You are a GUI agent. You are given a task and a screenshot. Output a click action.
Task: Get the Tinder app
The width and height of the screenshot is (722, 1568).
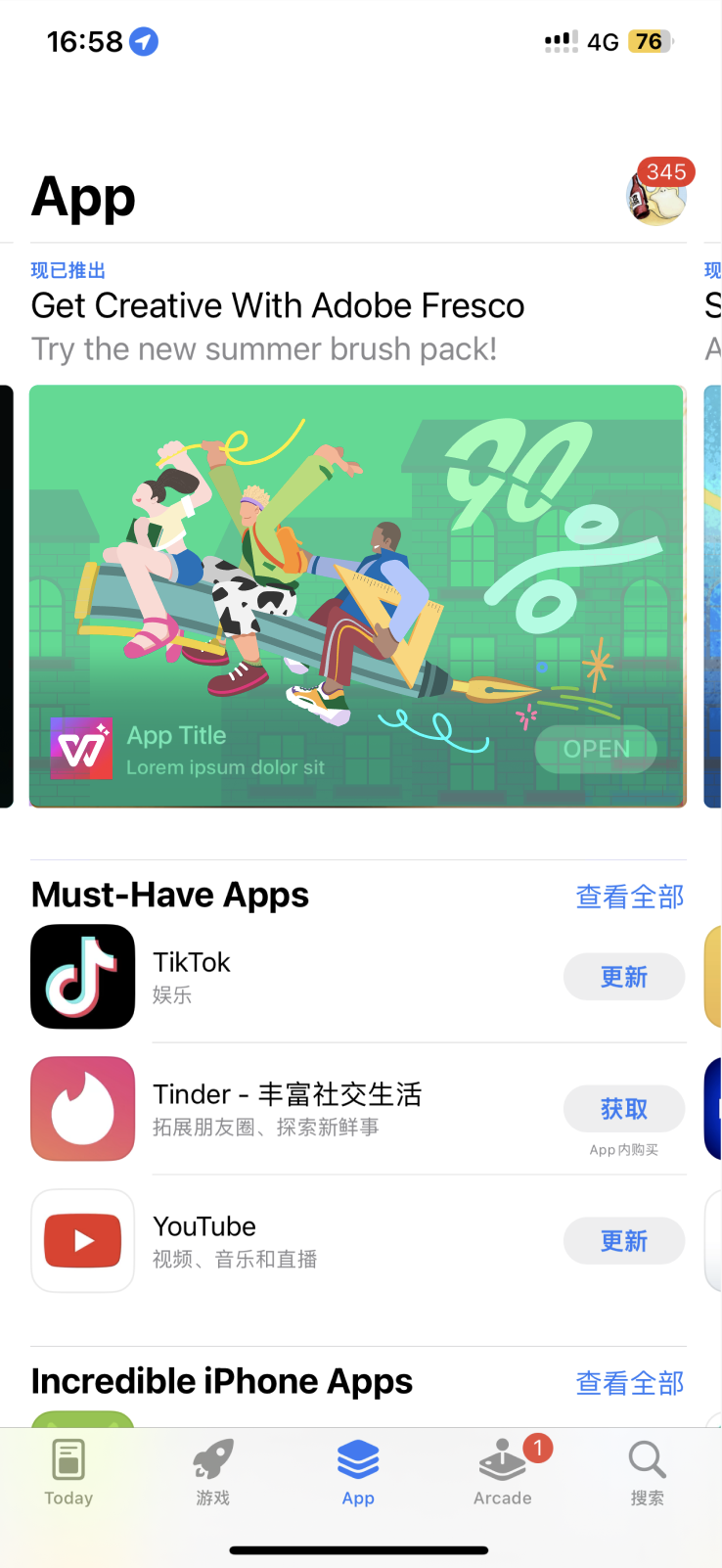(623, 1109)
